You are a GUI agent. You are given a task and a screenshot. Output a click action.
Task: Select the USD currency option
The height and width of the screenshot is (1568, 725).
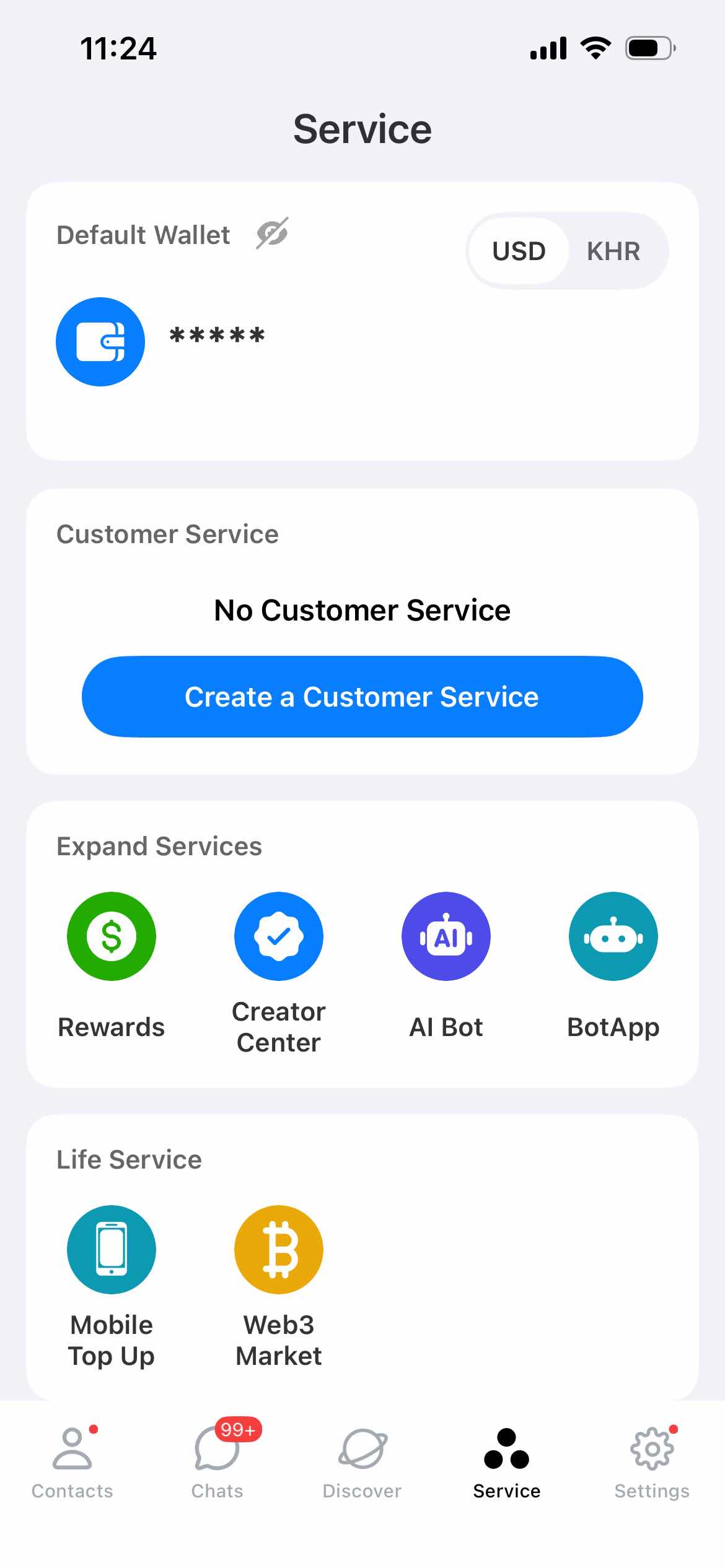(519, 251)
